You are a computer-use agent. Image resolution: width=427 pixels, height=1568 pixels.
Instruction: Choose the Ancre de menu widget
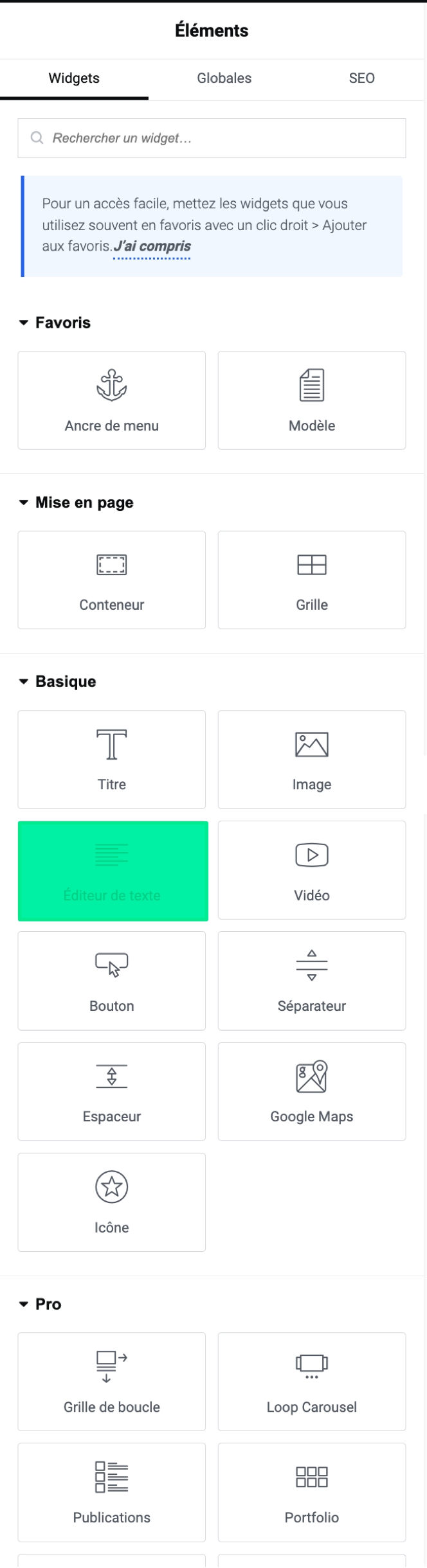click(x=112, y=400)
